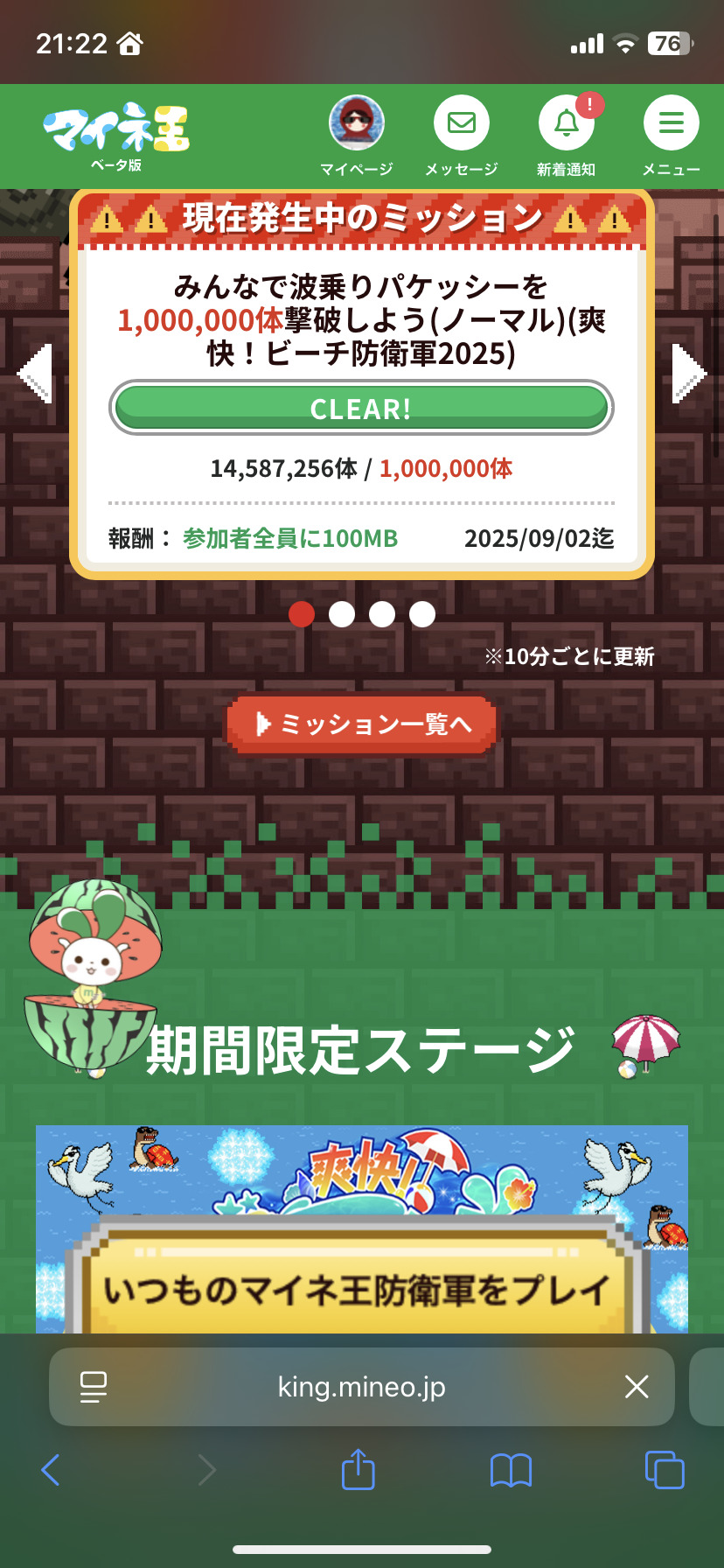Open the ミッション一覧へ button
This screenshot has height=1568, width=724.
click(362, 724)
